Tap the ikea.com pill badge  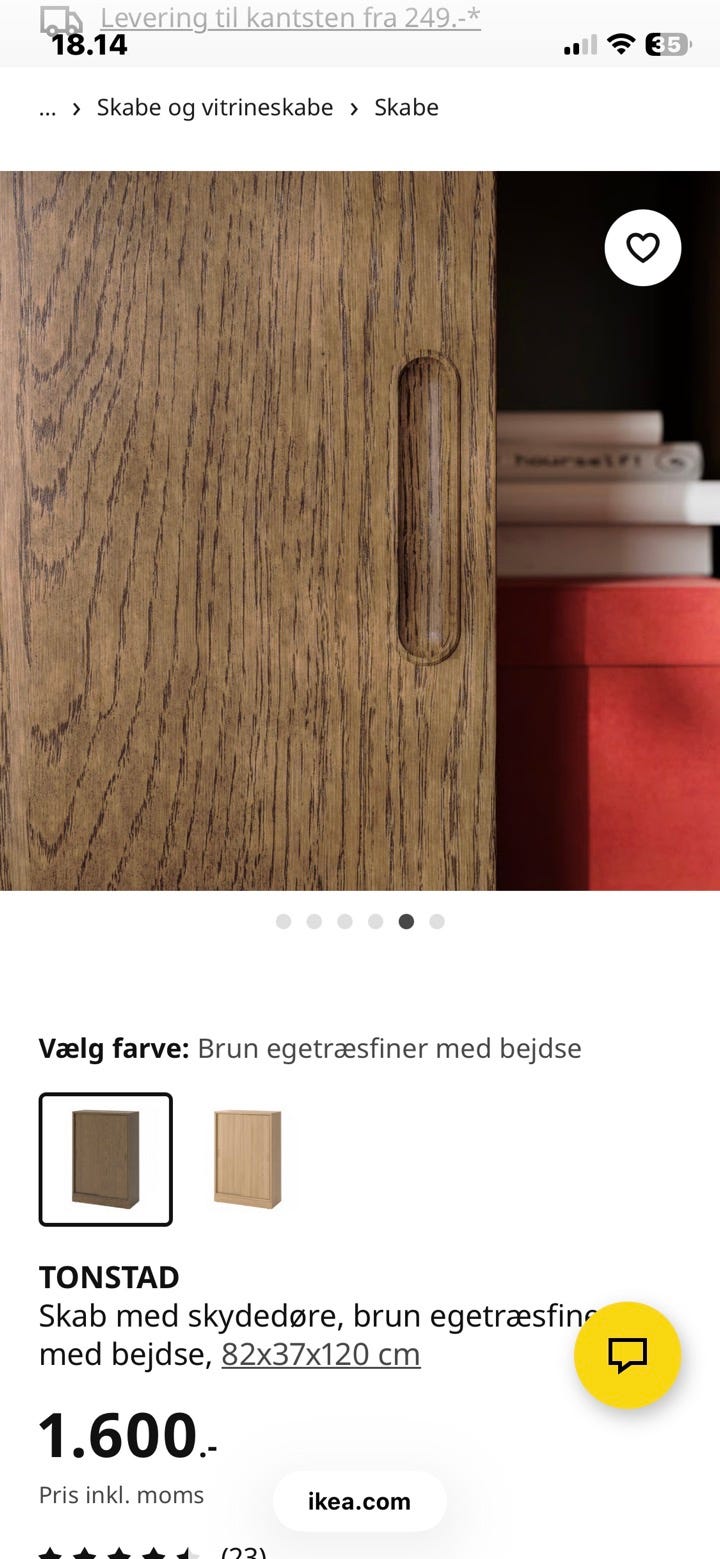(359, 1501)
